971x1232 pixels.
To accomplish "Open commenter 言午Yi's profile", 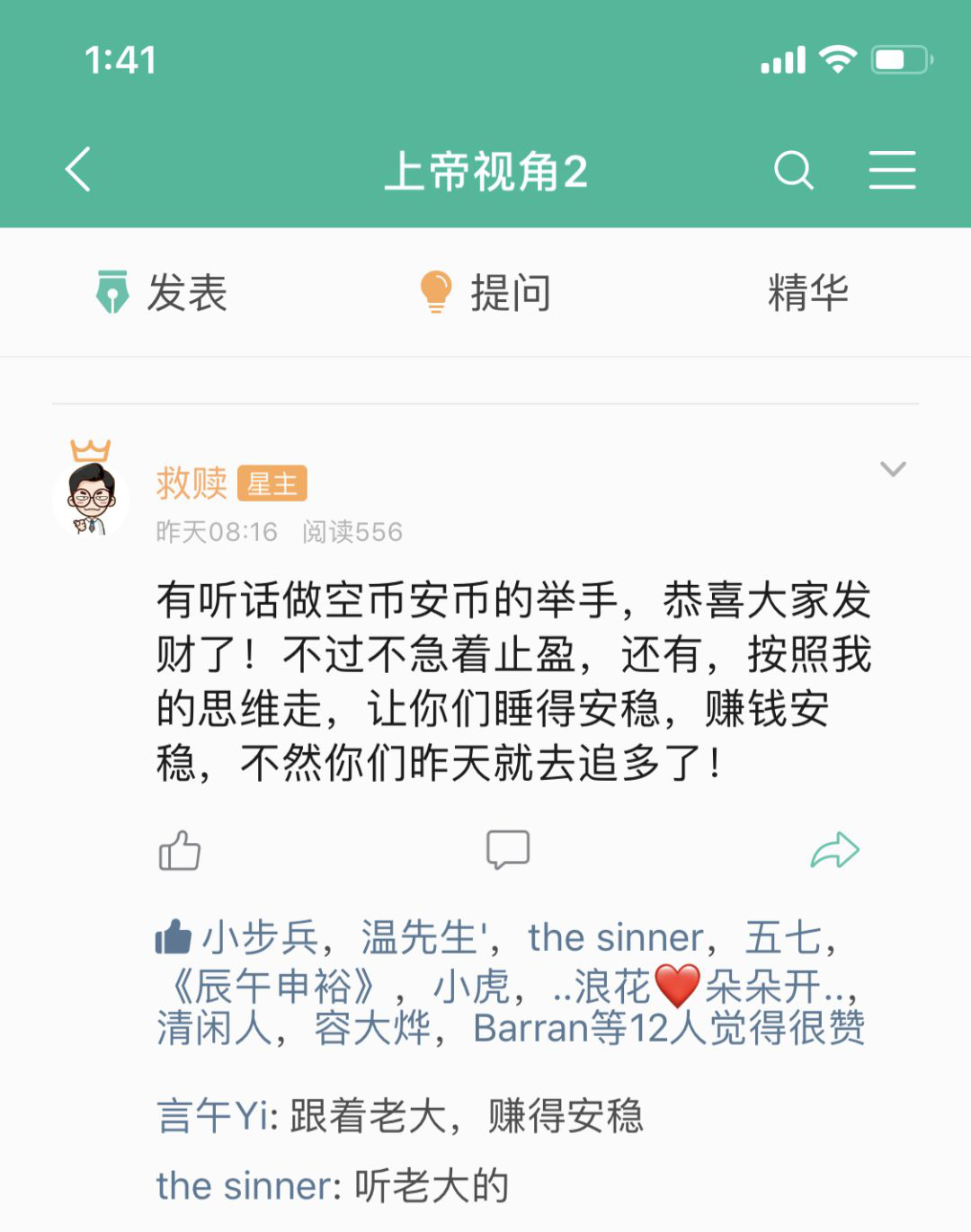I will click(216, 1117).
